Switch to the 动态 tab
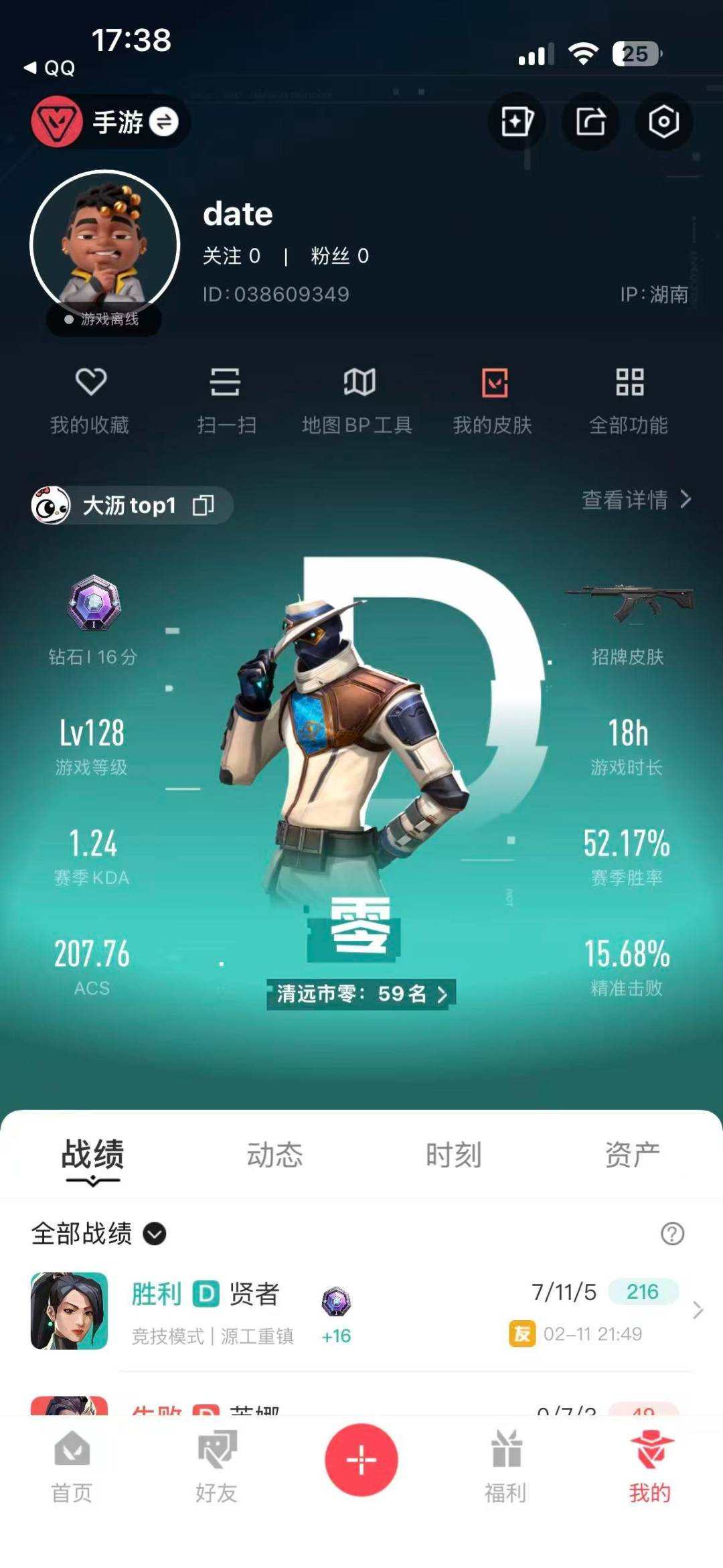This screenshot has width=723, height=1568. tap(276, 1153)
